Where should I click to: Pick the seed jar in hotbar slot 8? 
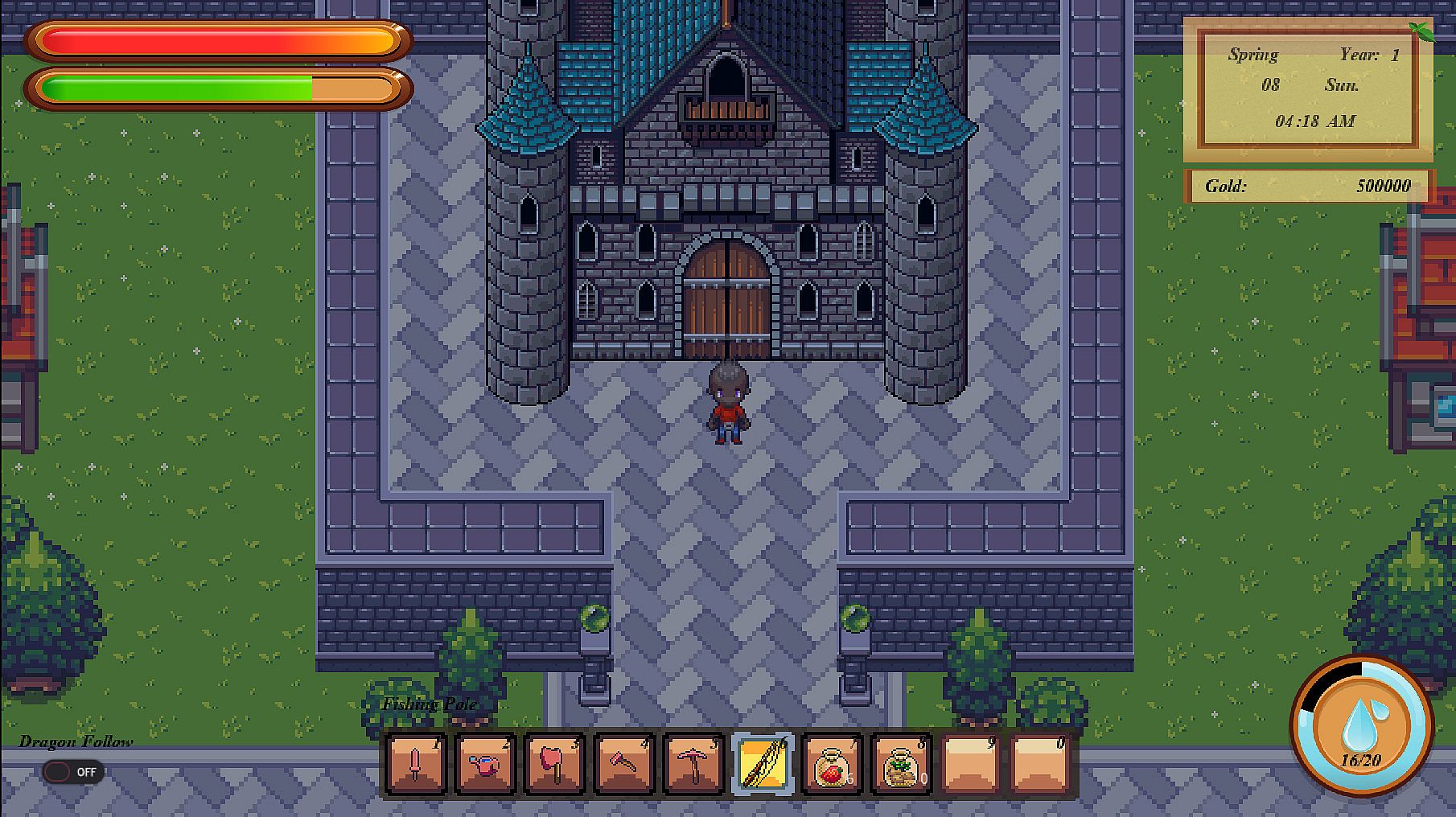click(x=901, y=763)
